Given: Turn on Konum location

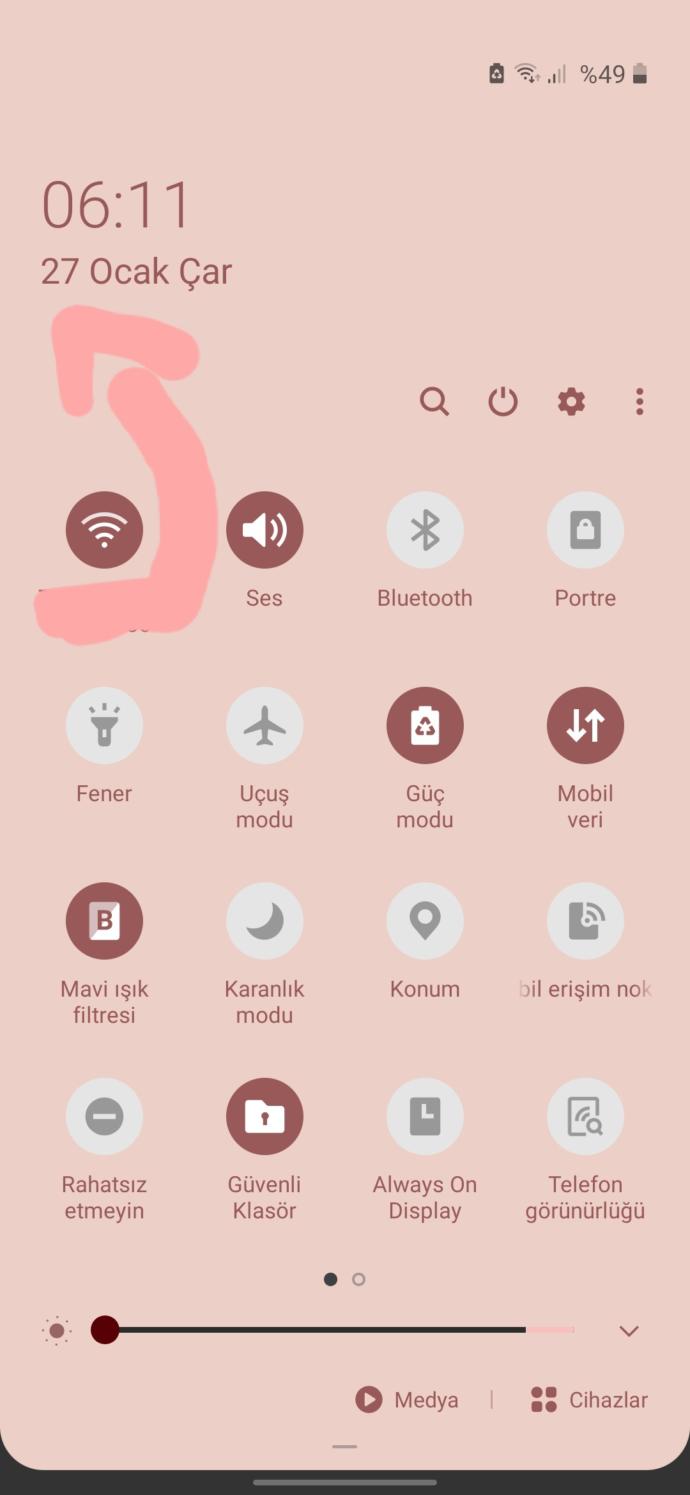Looking at the screenshot, I should tap(425, 921).
